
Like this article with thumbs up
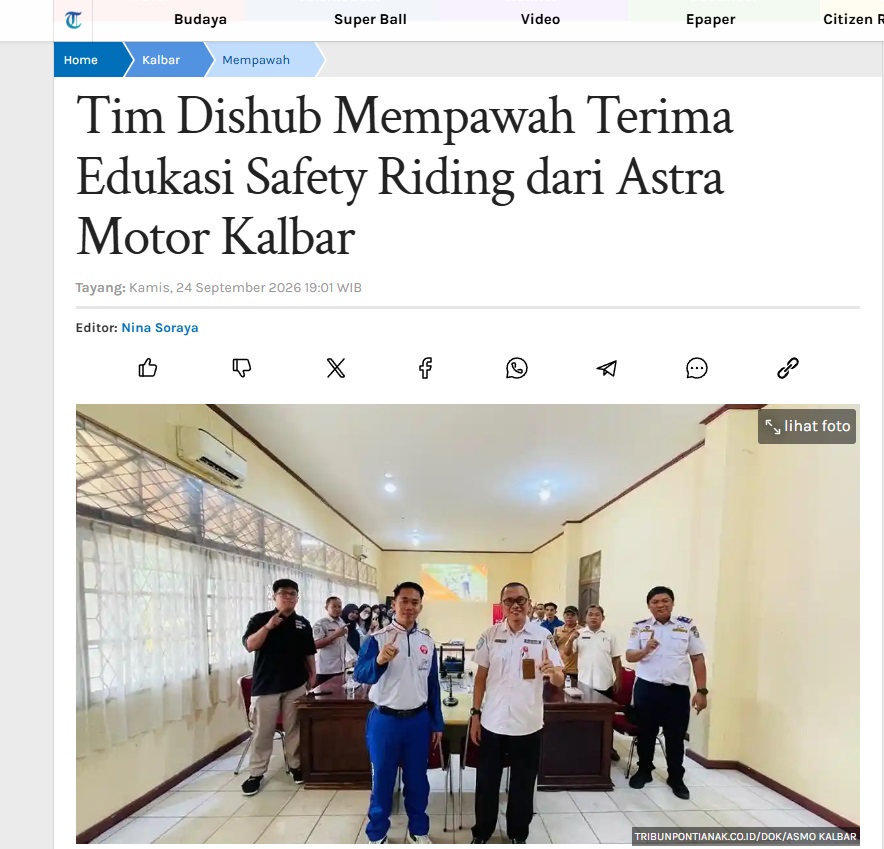click(148, 368)
